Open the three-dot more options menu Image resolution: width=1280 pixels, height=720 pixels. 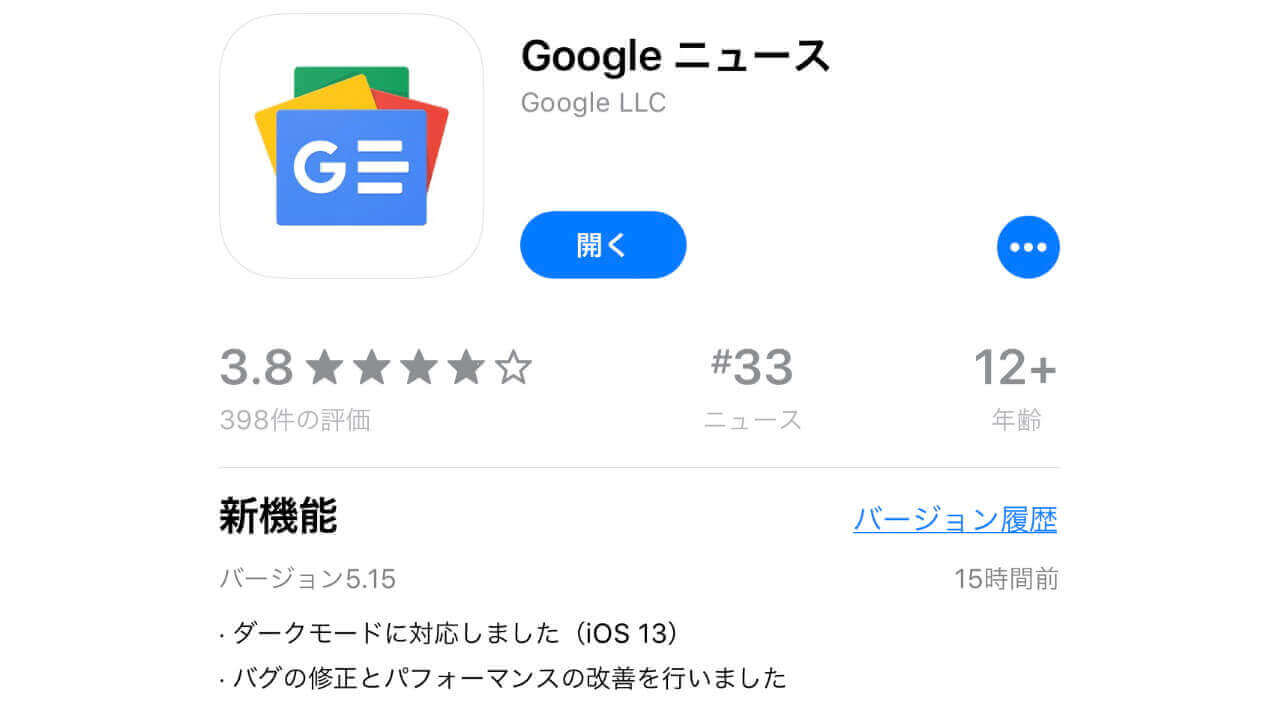[1028, 247]
